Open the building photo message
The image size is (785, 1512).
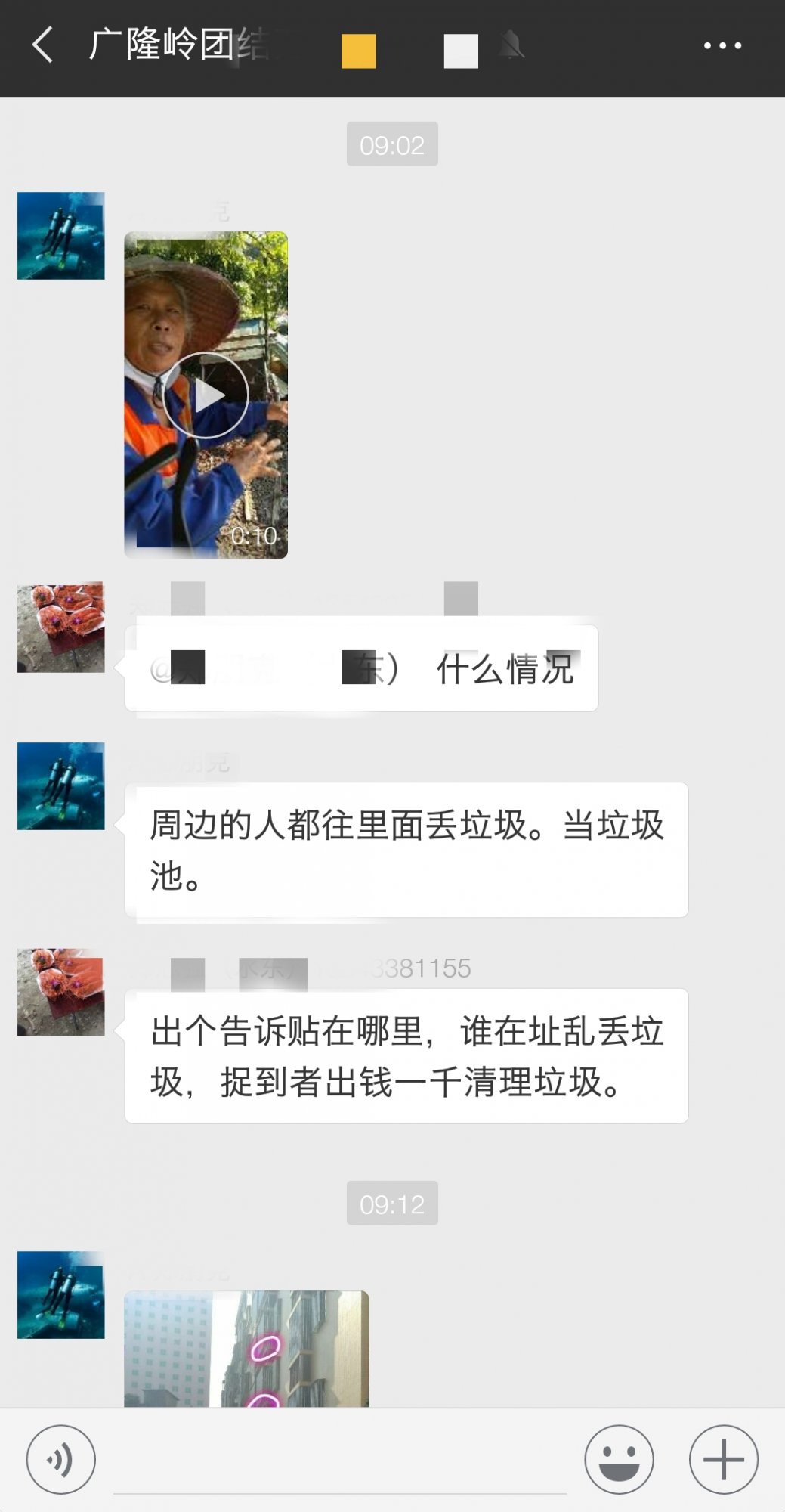coord(246,1349)
